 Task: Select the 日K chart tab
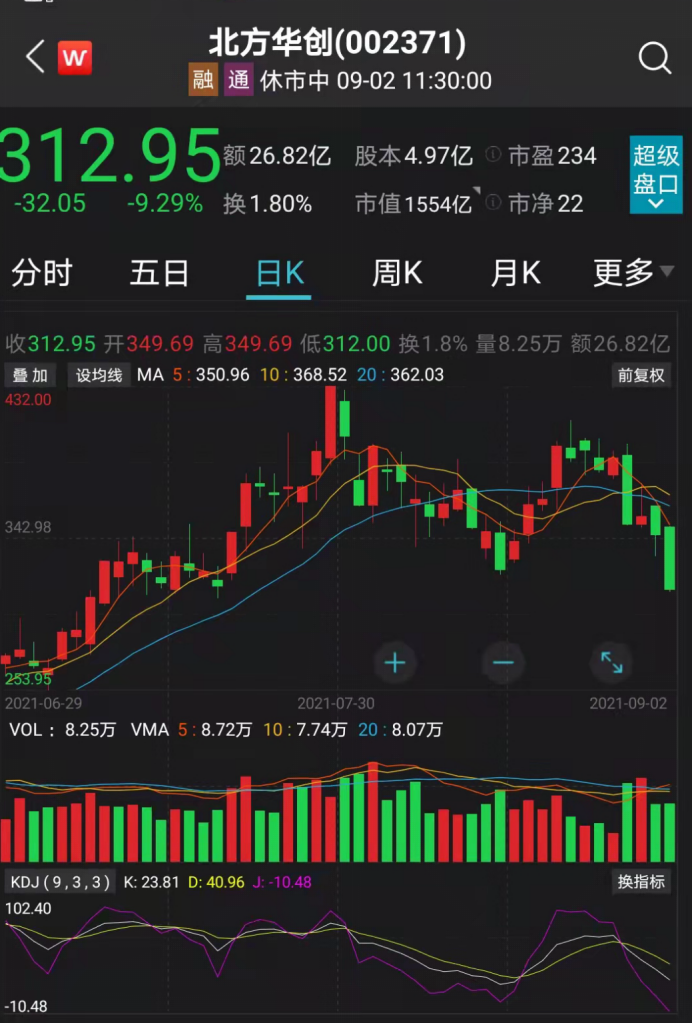click(x=279, y=273)
